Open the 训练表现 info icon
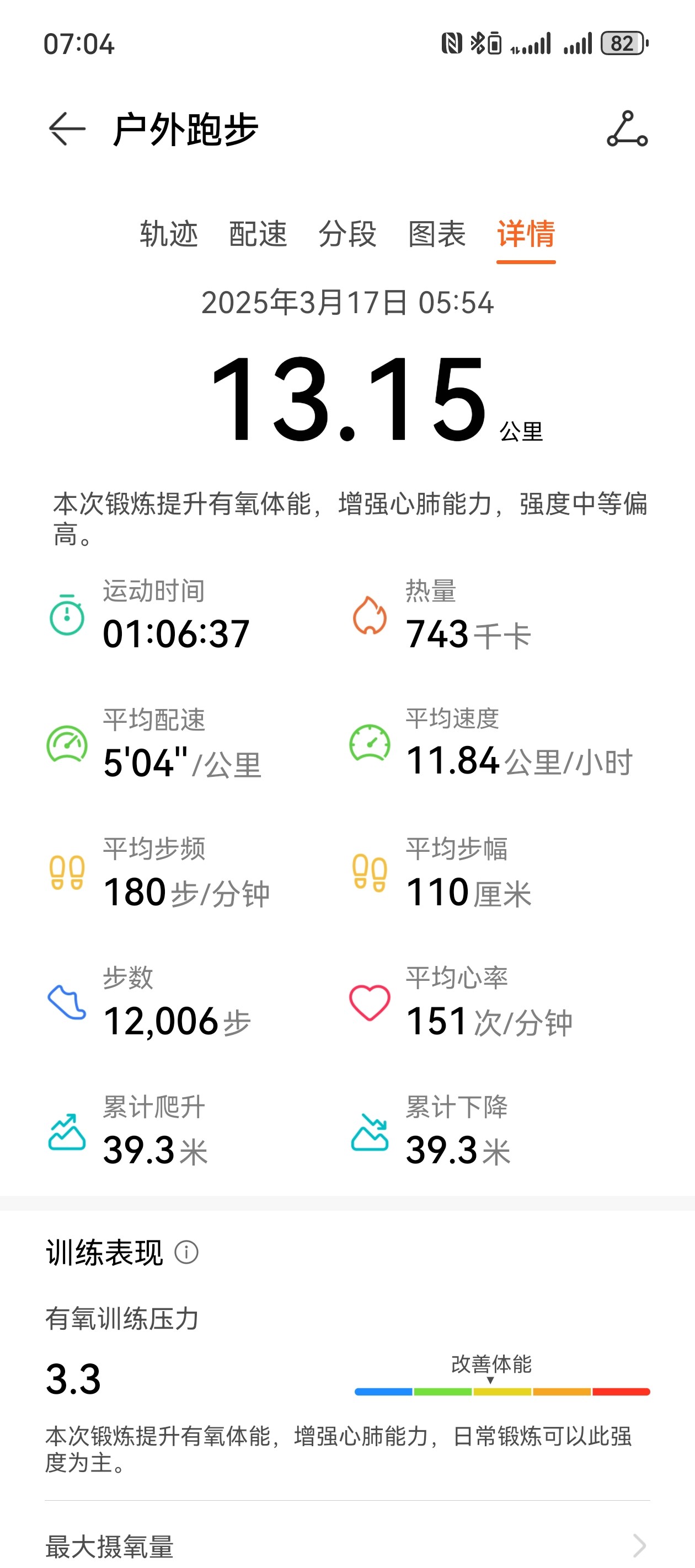695x1568 pixels. tap(186, 1253)
